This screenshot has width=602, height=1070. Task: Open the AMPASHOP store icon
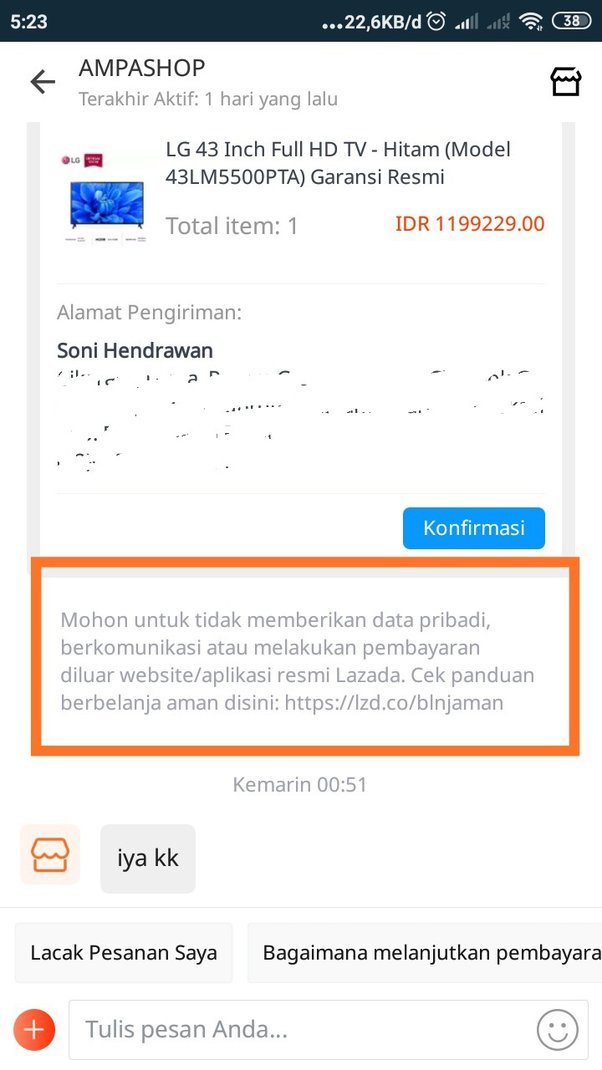[565, 82]
